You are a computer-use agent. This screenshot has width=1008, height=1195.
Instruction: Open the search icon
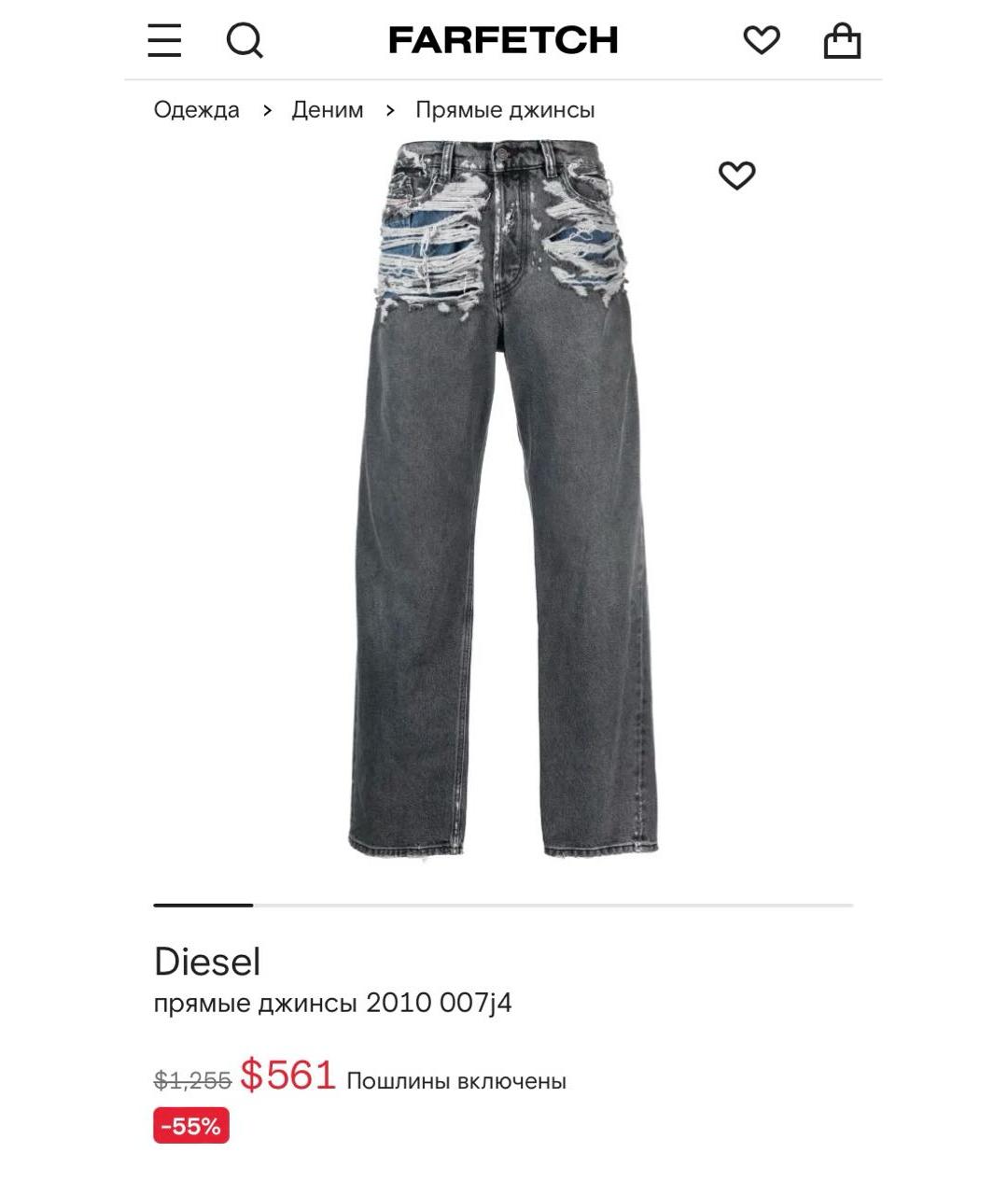[245, 40]
